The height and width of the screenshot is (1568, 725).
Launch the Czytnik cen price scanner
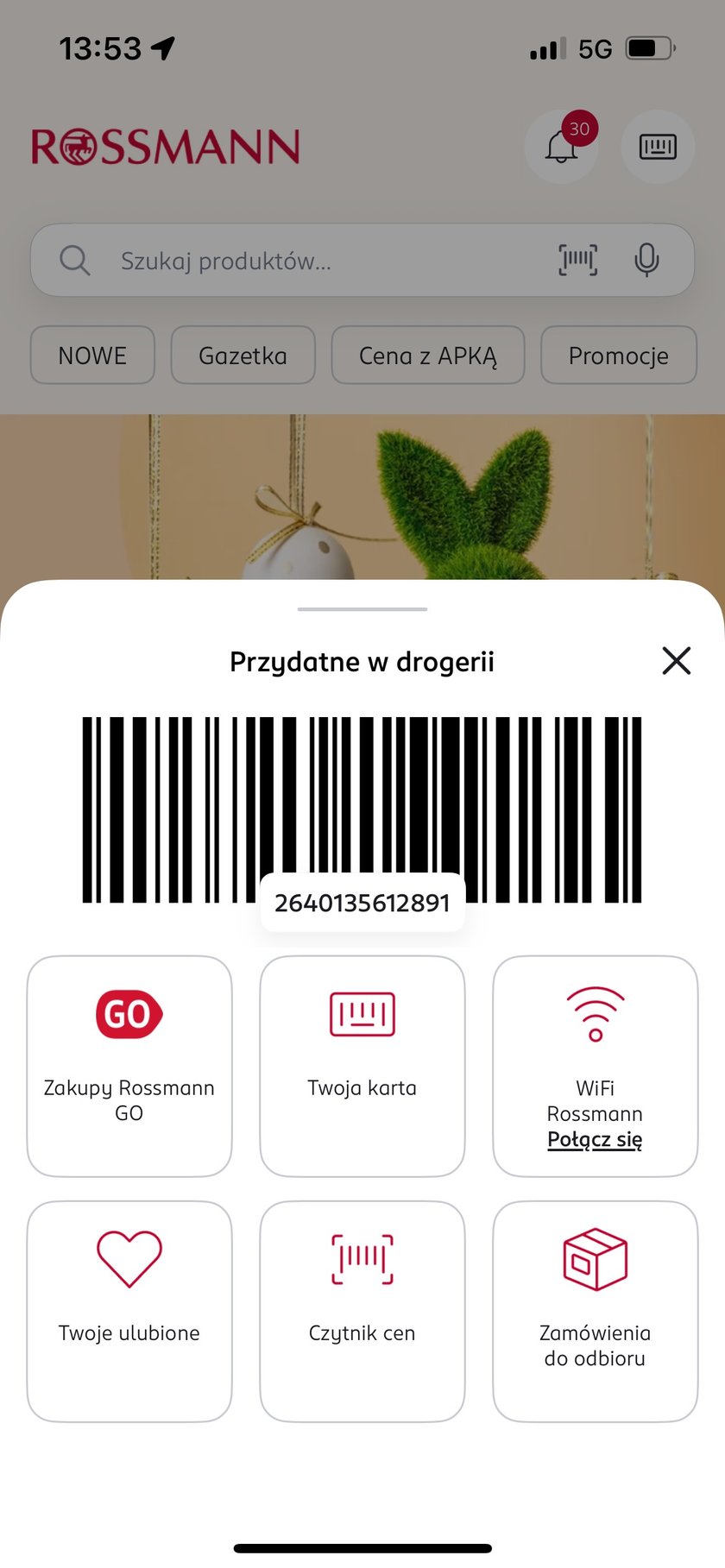362,1310
